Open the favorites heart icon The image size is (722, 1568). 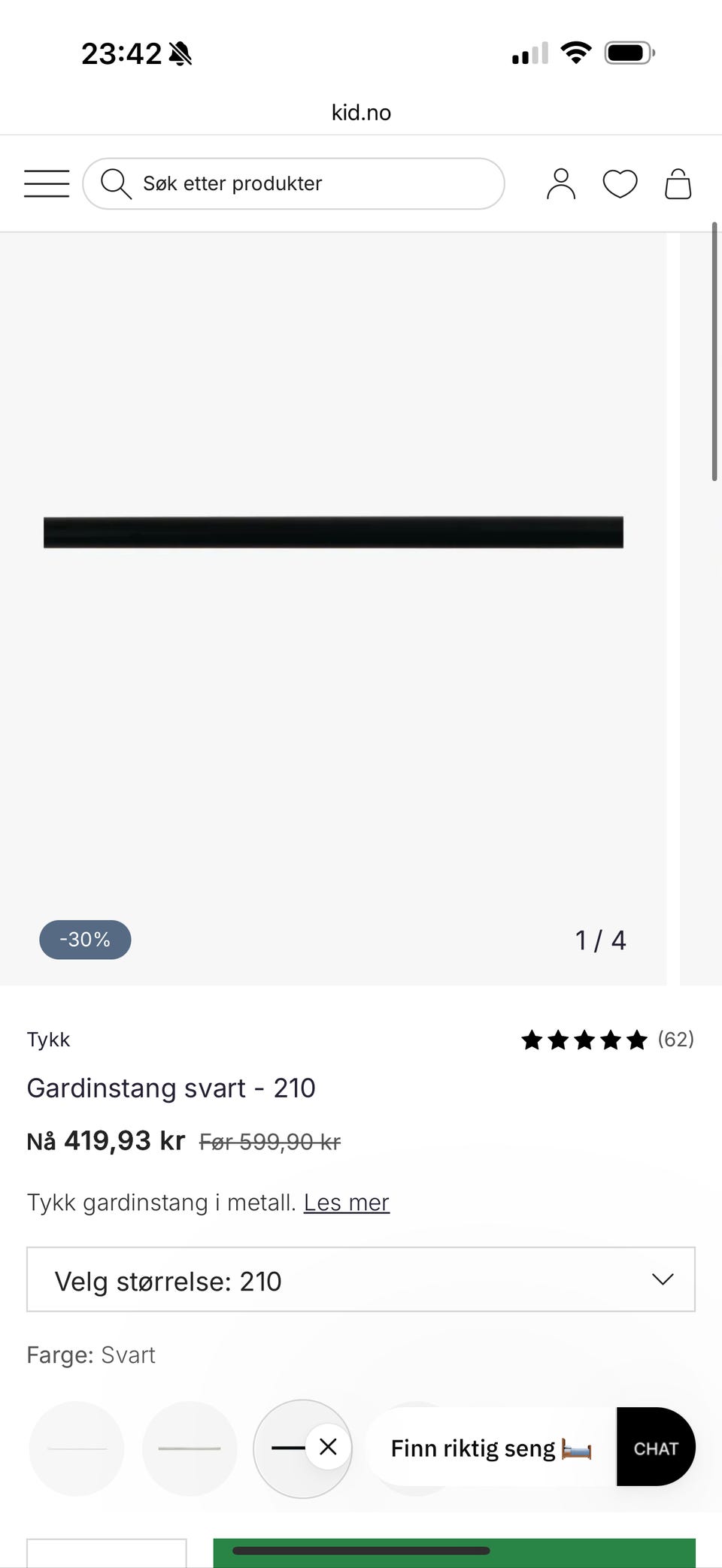point(620,183)
